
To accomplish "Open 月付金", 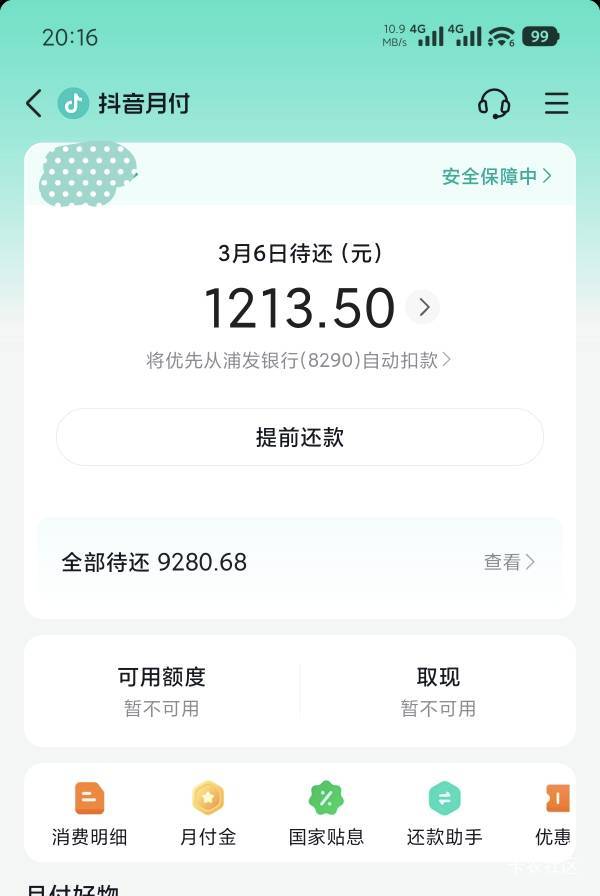I will pyautogui.click(x=208, y=814).
